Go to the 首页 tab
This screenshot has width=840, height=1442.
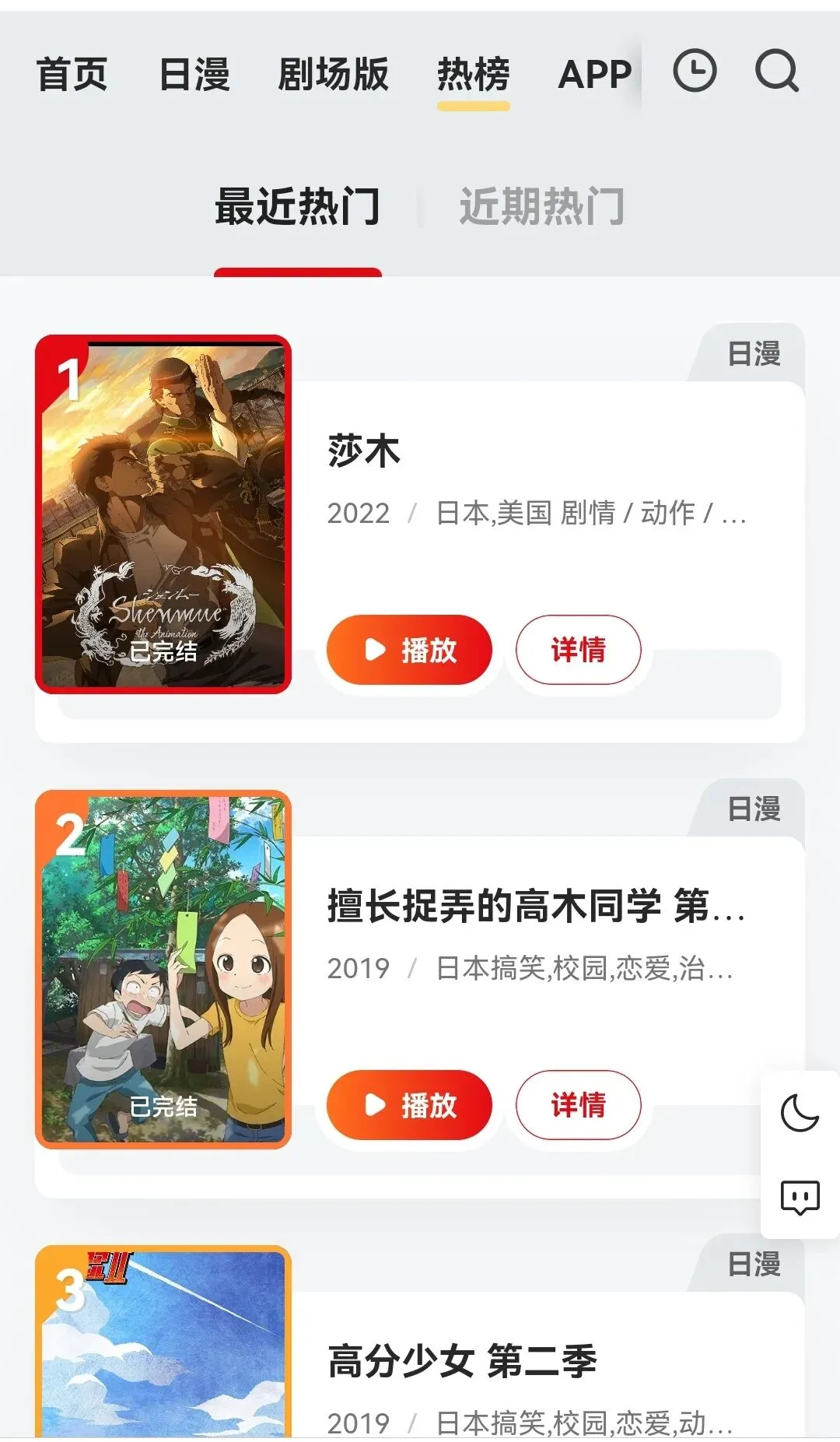[72, 75]
